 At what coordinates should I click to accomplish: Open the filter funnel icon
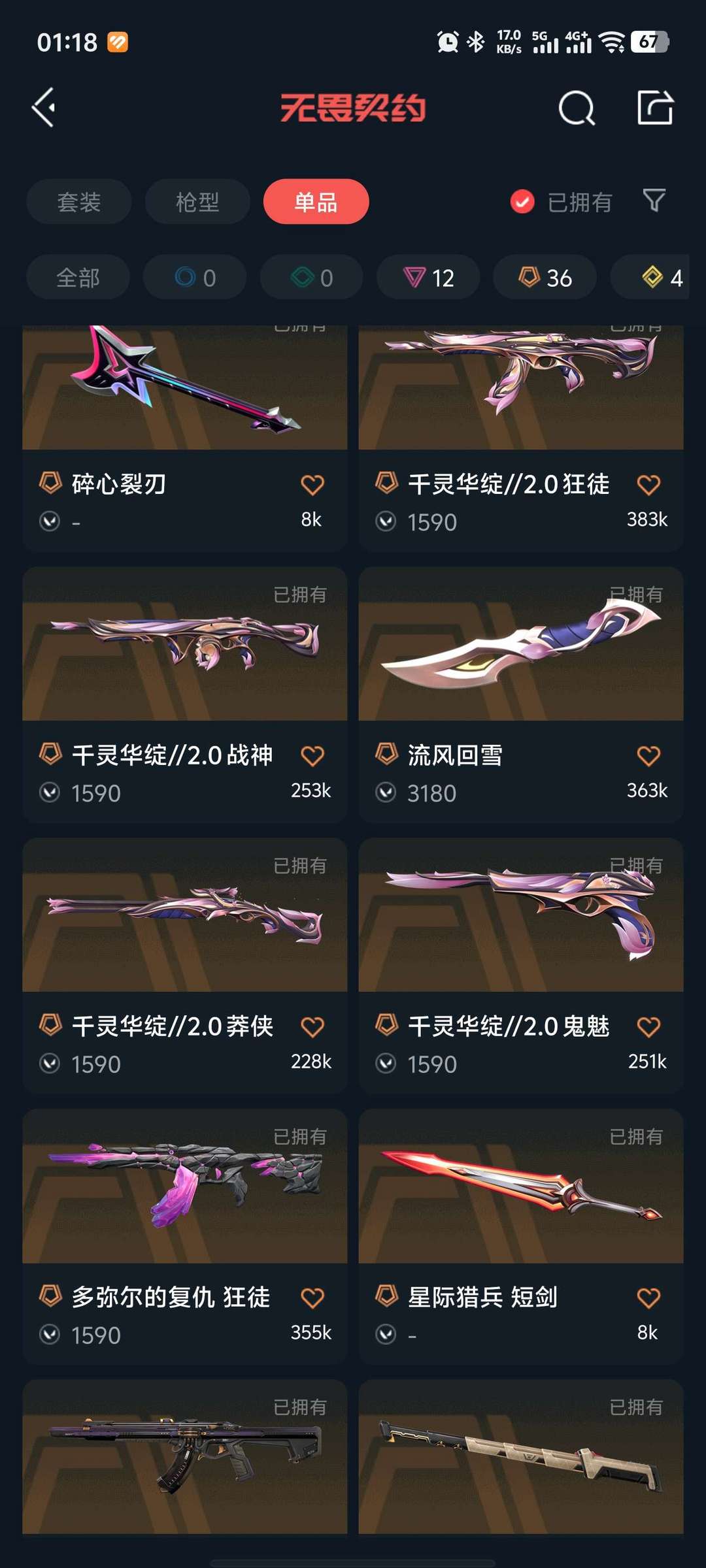click(654, 202)
